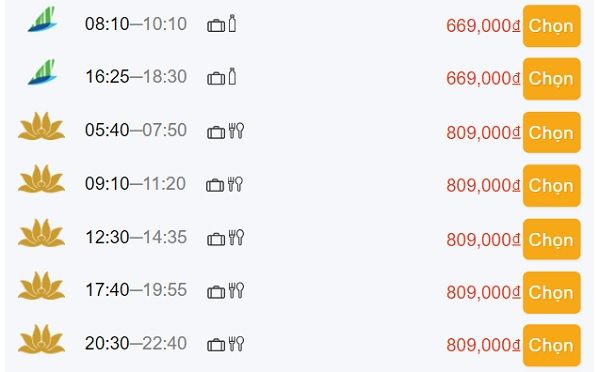600x372 pixels.
Task: Choose the 16:25–18:30 flight for 669,000đ
Action: pyautogui.click(x=551, y=79)
